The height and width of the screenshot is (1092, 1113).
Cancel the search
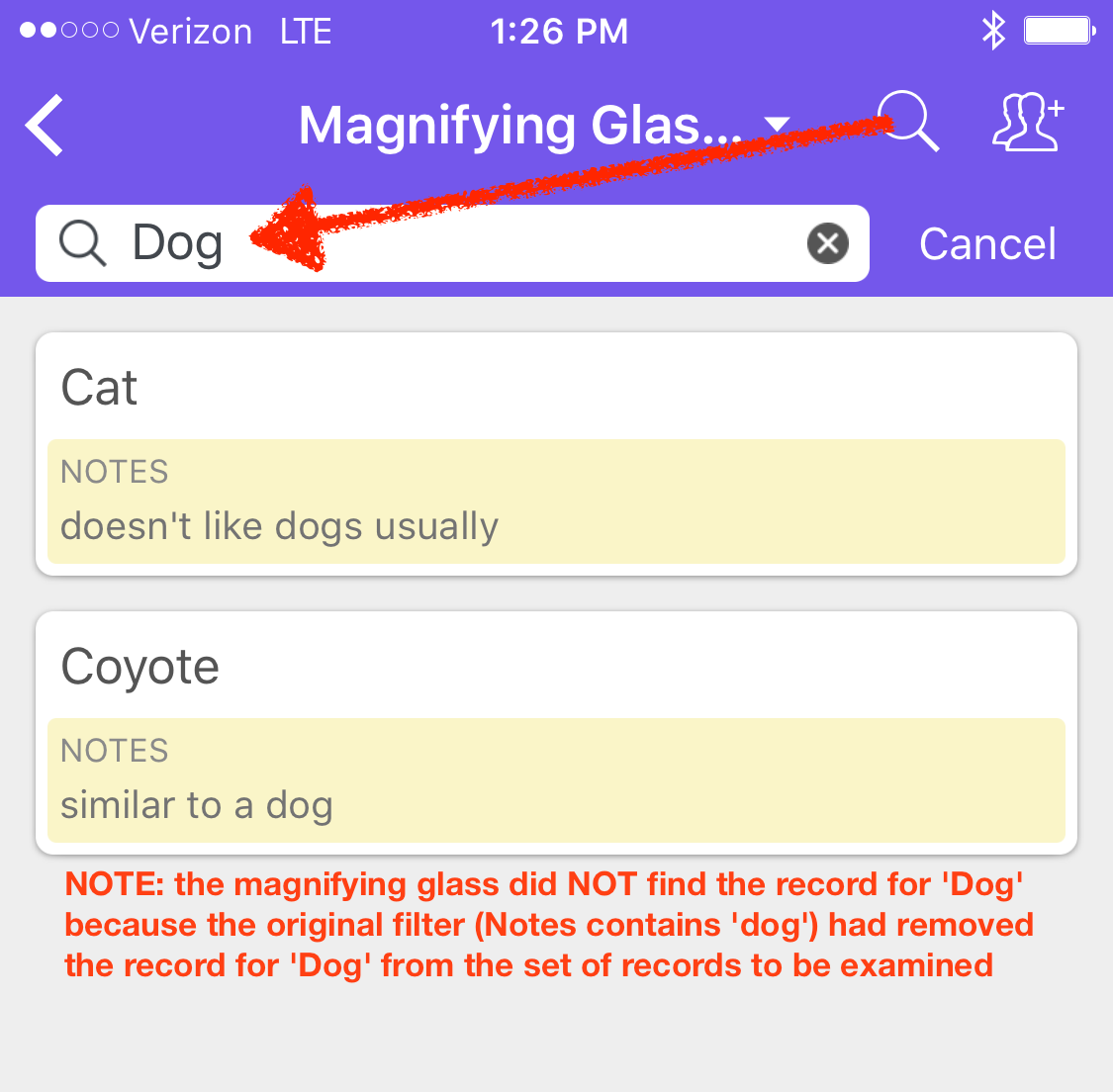pyautogui.click(x=987, y=244)
